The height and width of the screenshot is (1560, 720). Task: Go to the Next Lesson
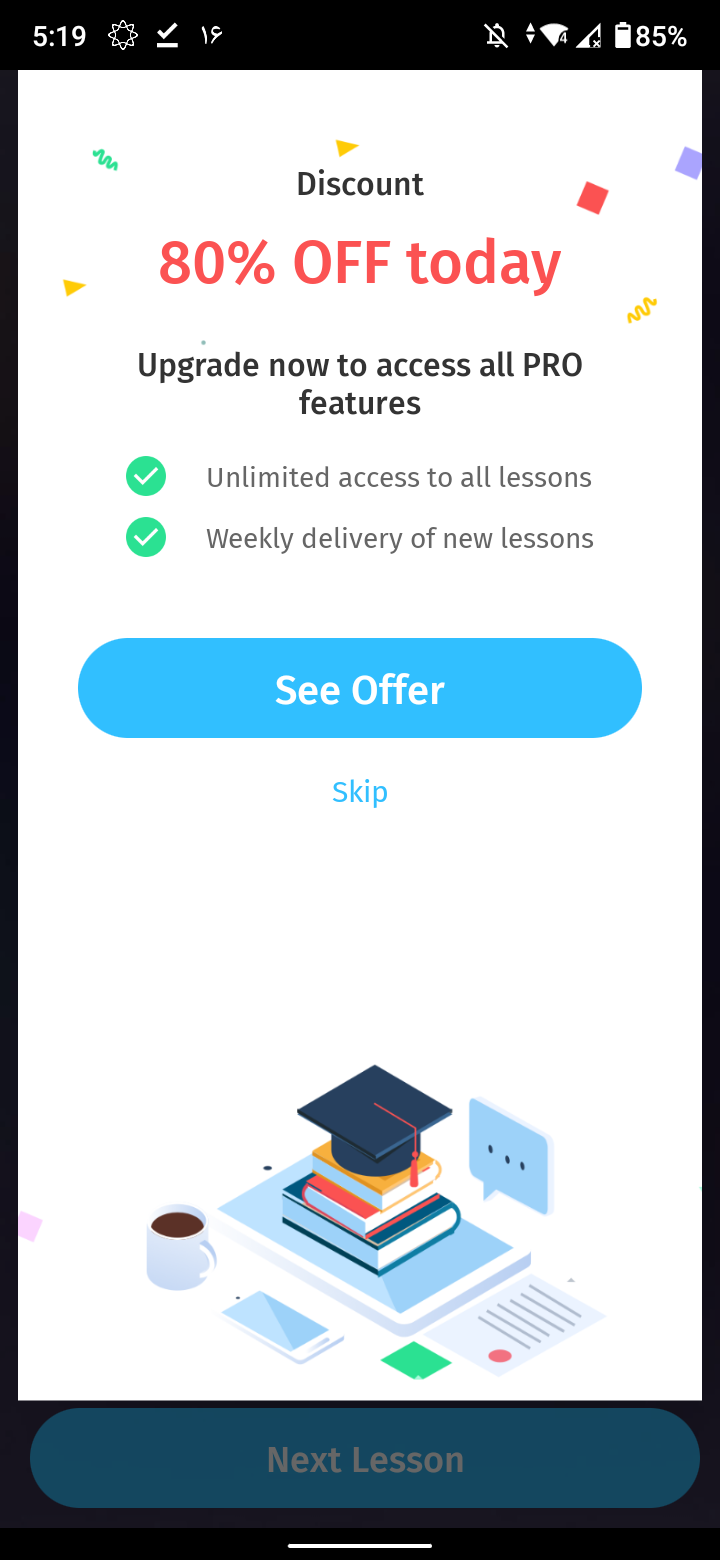365,1458
